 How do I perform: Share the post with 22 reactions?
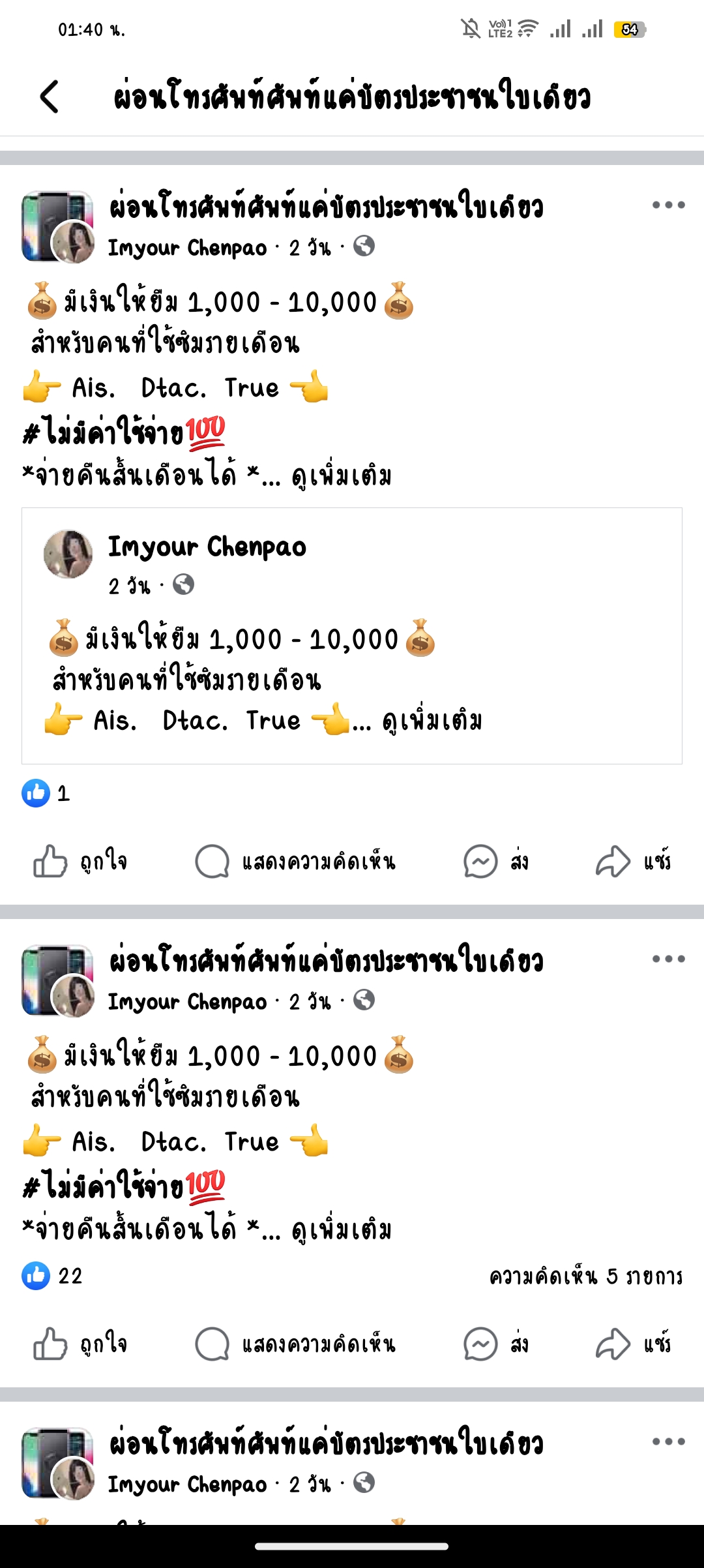pos(633,1344)
